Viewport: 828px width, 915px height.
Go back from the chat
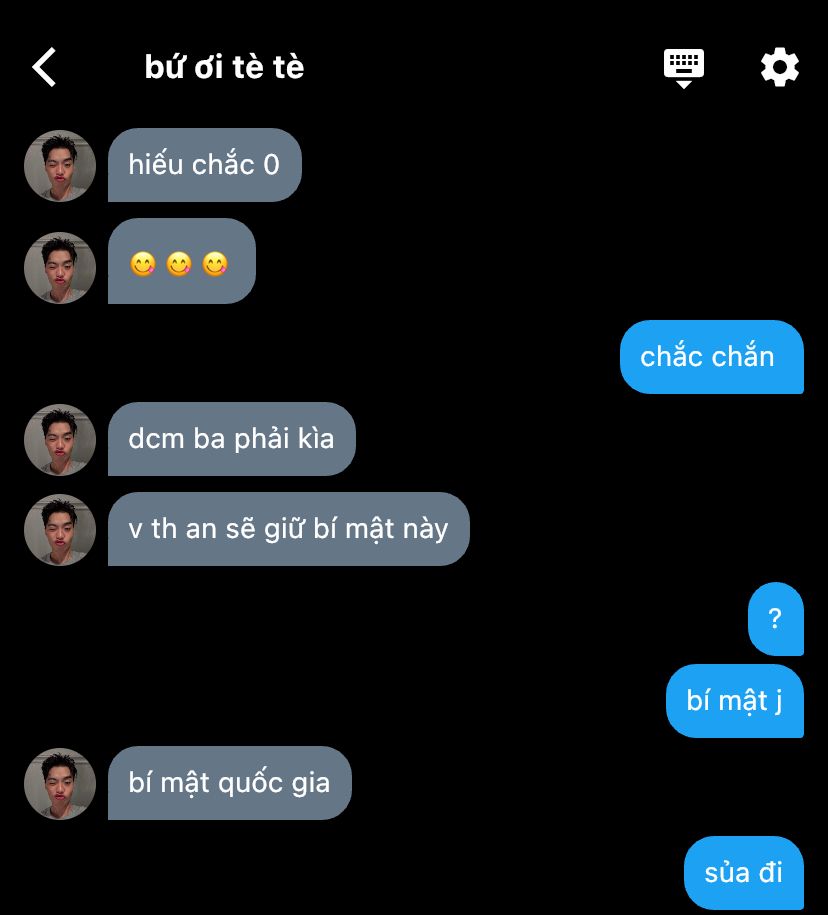tap(45, 67)
